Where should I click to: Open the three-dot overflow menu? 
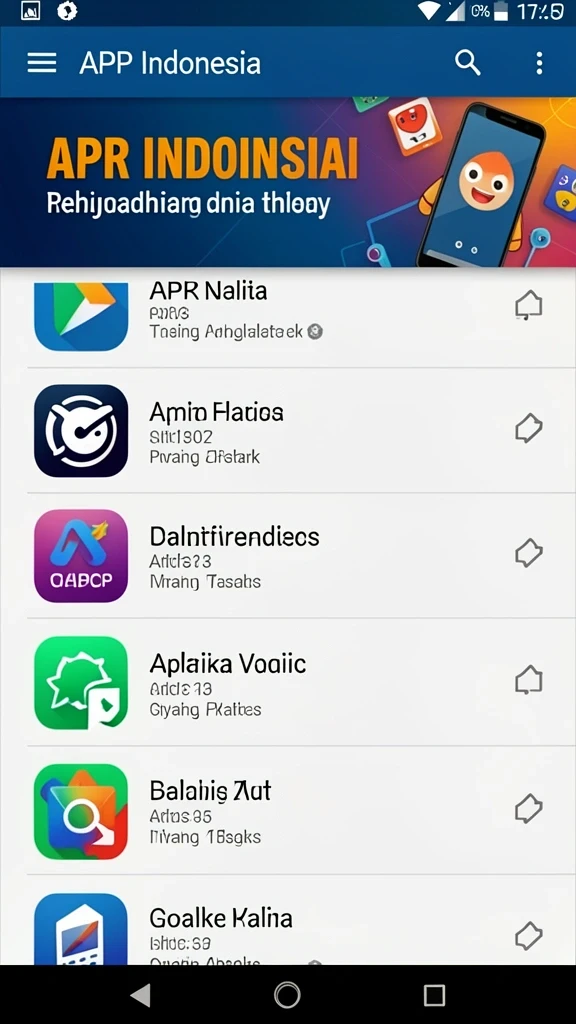point(539,63)
